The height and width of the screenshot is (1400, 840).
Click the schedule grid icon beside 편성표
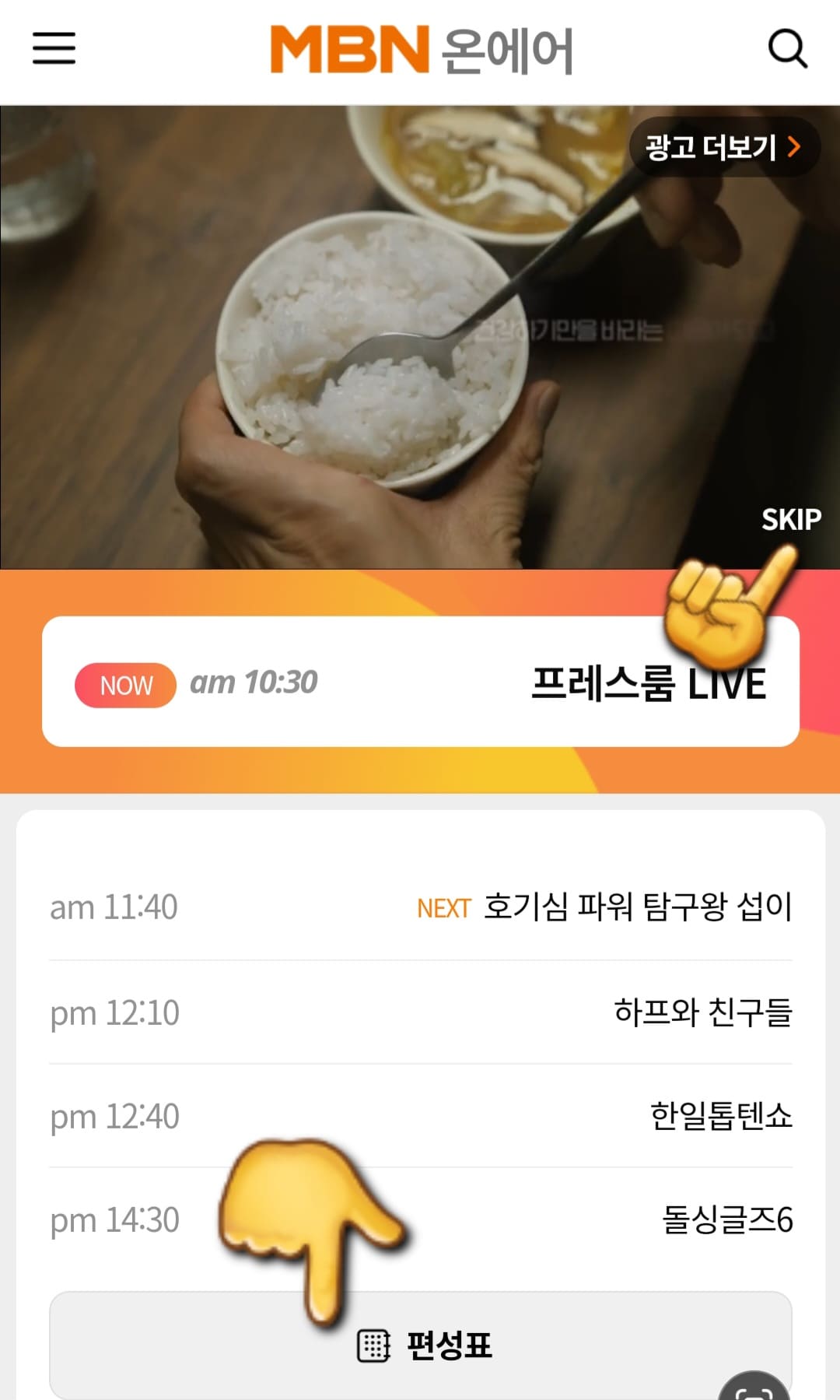[x=375, y=1344]
